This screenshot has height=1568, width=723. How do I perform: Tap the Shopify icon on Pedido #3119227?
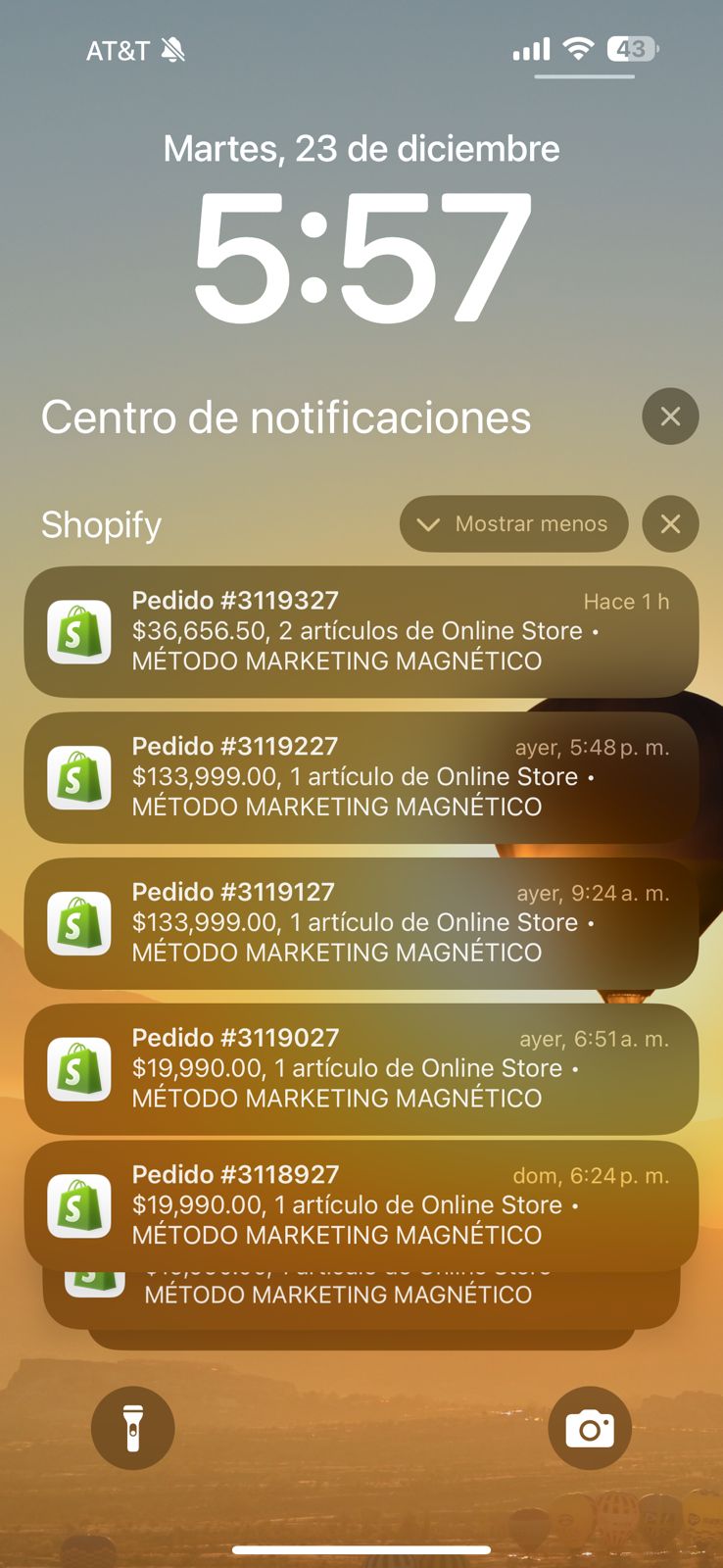78,776
